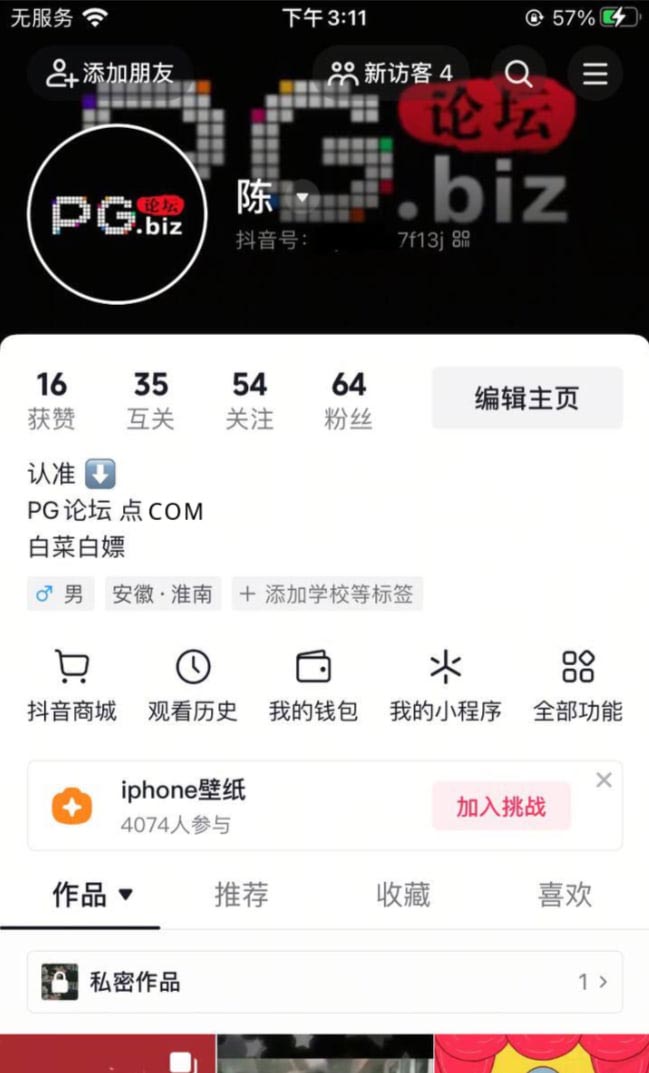
Task: Open 全部功能 all functions
Action: (578, 686)
